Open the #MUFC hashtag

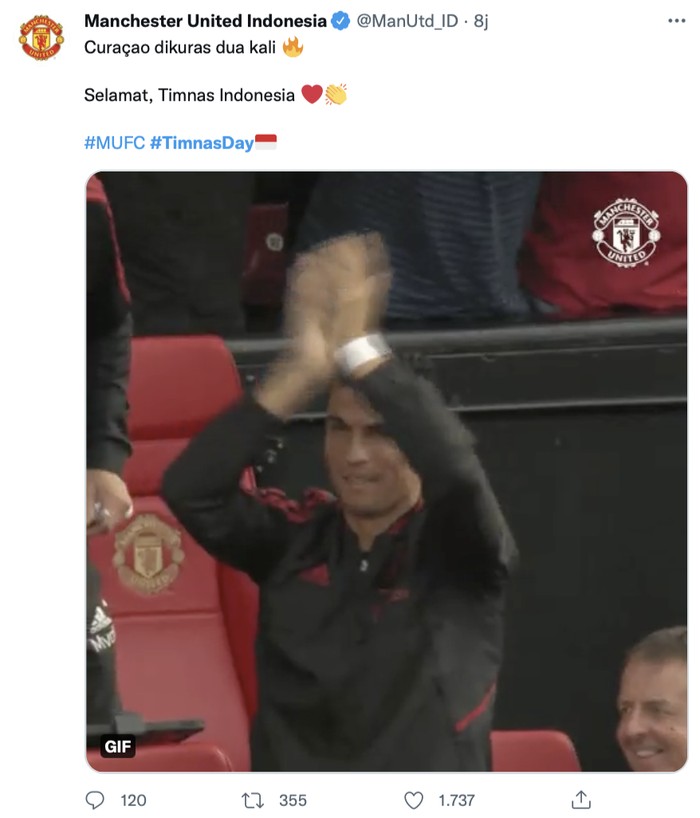(114, 143)
